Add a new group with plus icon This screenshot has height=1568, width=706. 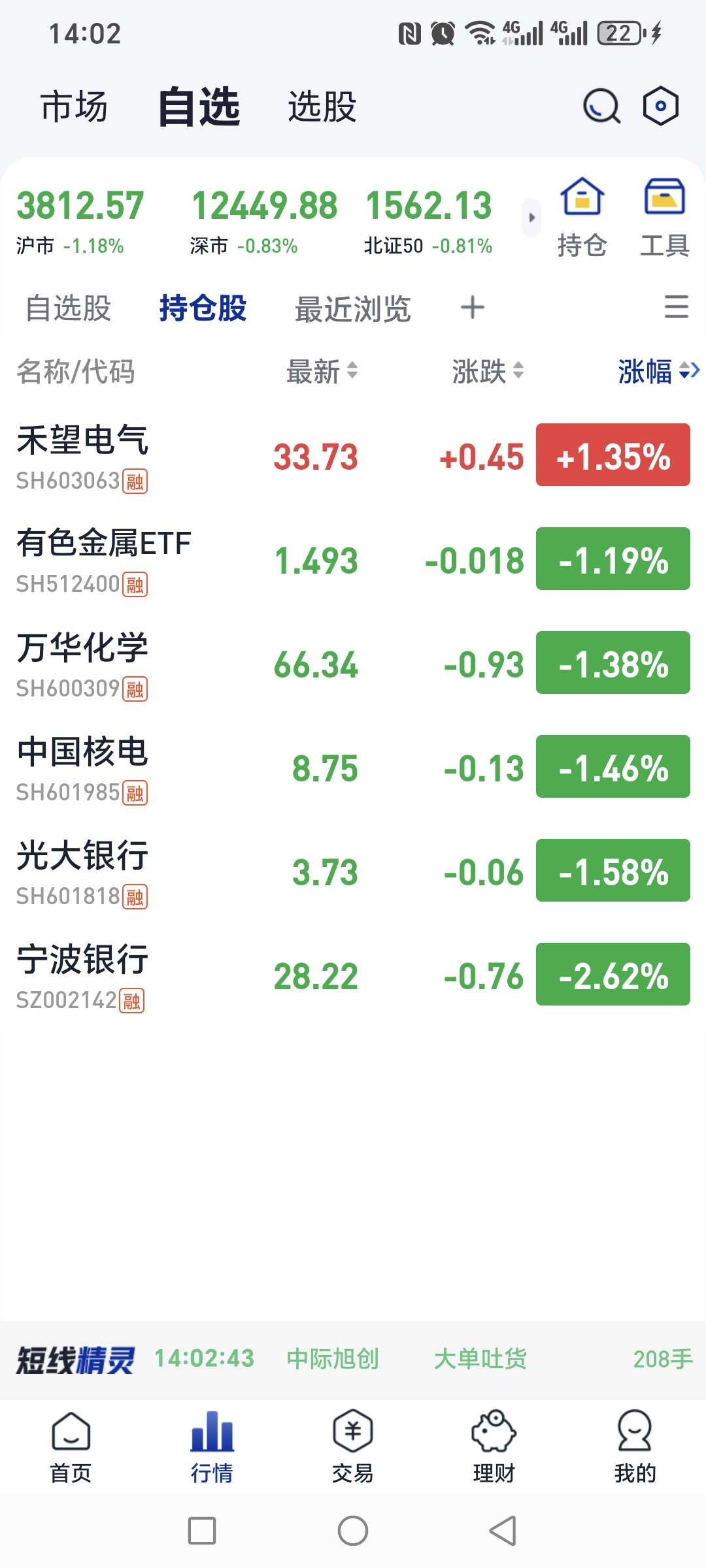click(472, 307)
